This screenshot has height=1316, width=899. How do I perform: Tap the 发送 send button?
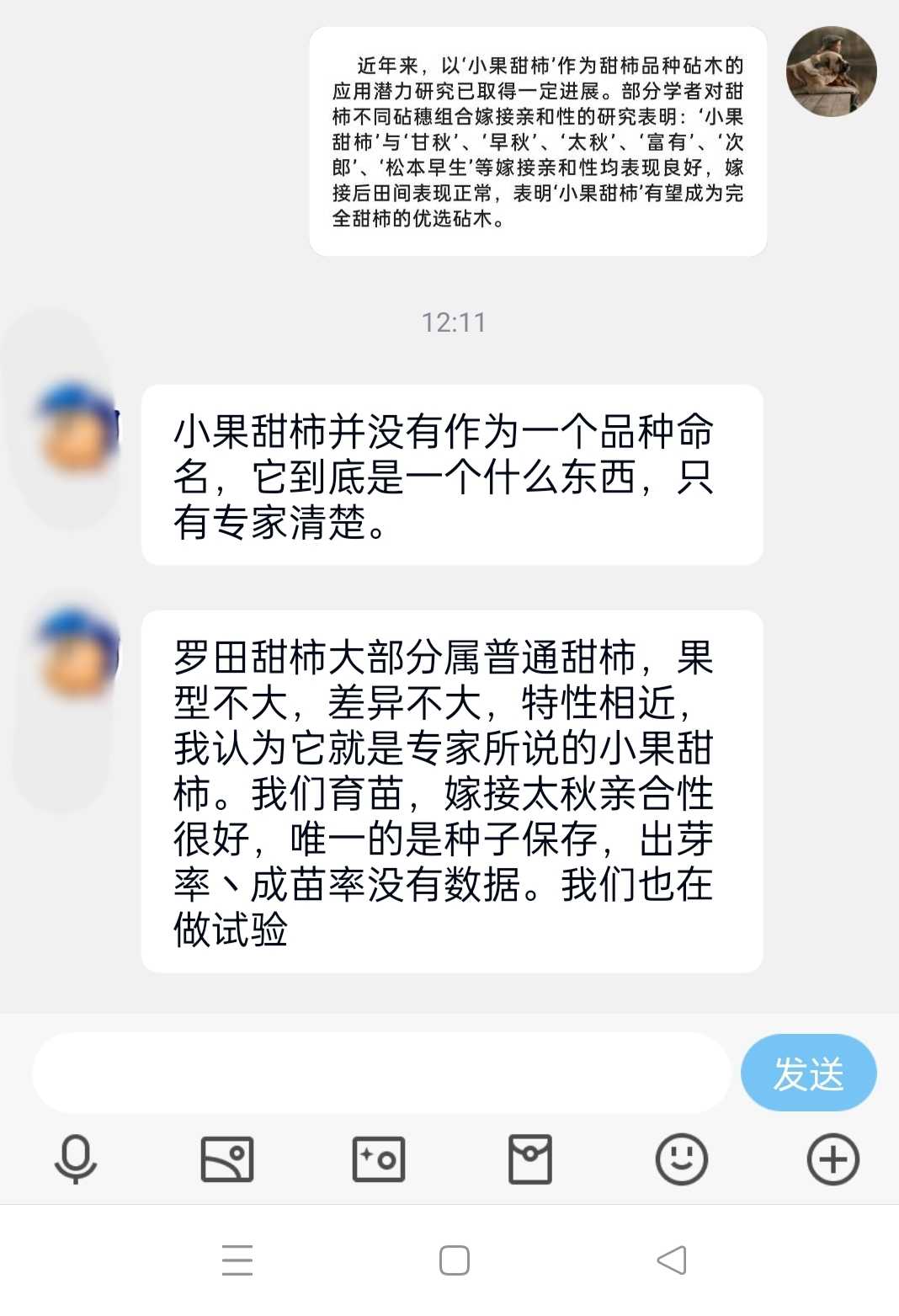pos(808,1073)
